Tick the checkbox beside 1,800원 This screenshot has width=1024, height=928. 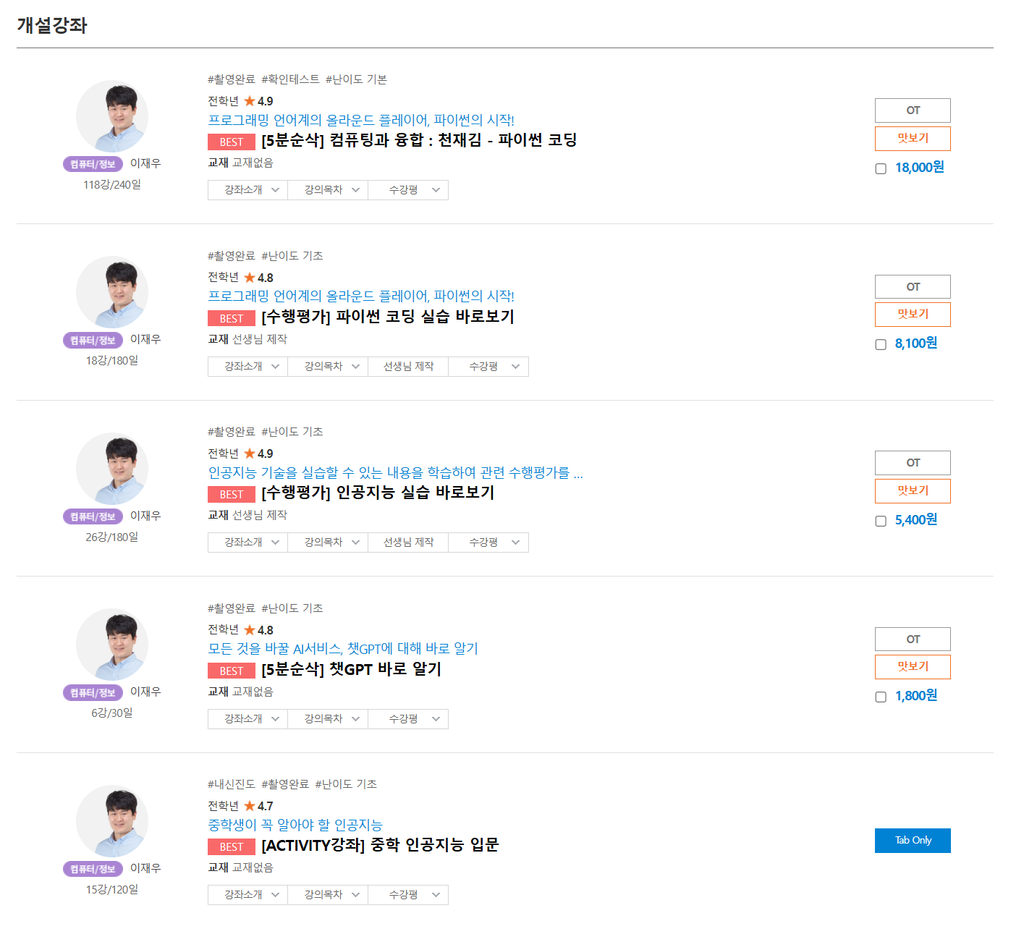[880, 697]
